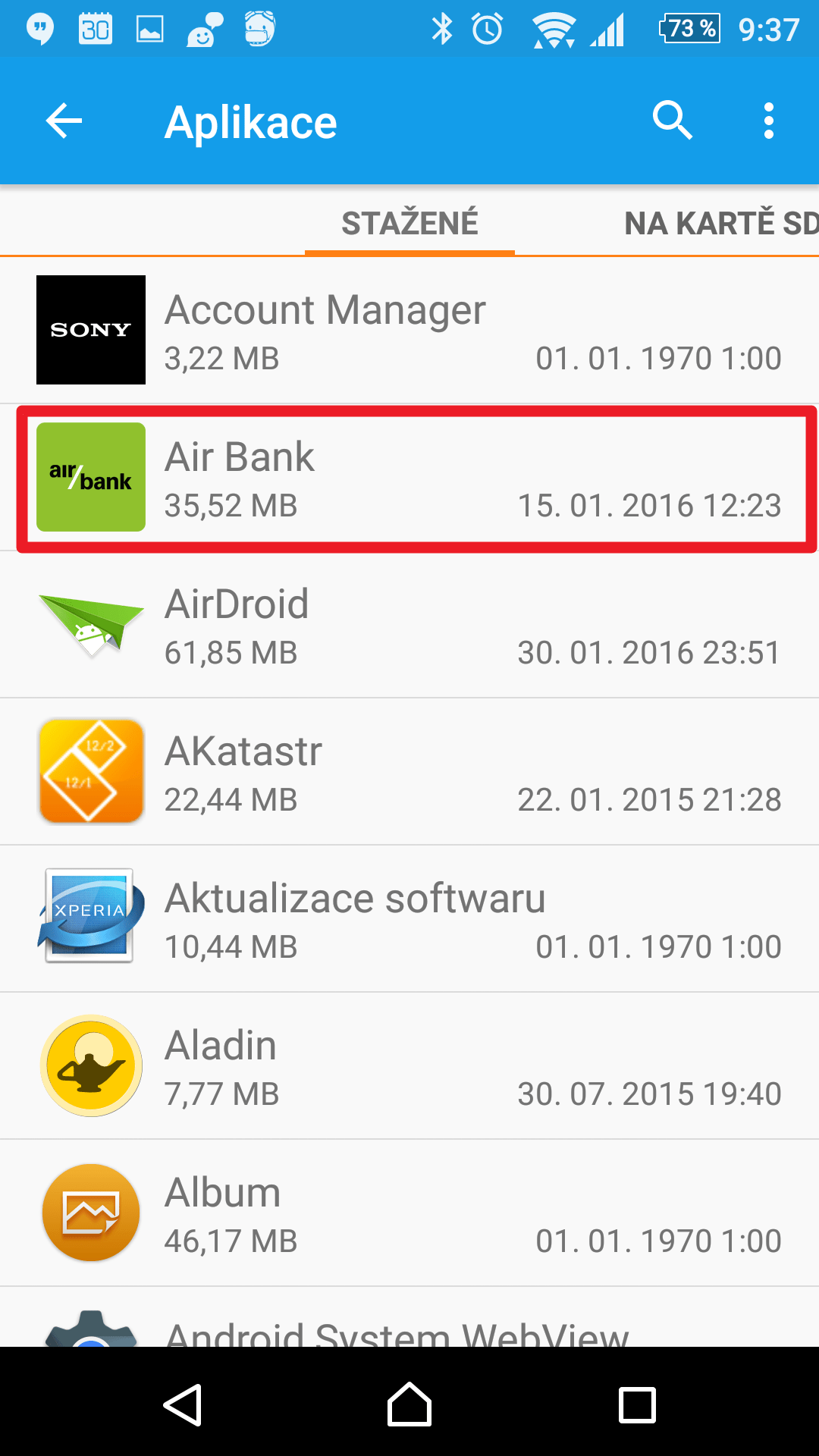Open Air Bank app info
Image resolution: width=819 pixels, height=1456 pixels.
pos(409,479)
